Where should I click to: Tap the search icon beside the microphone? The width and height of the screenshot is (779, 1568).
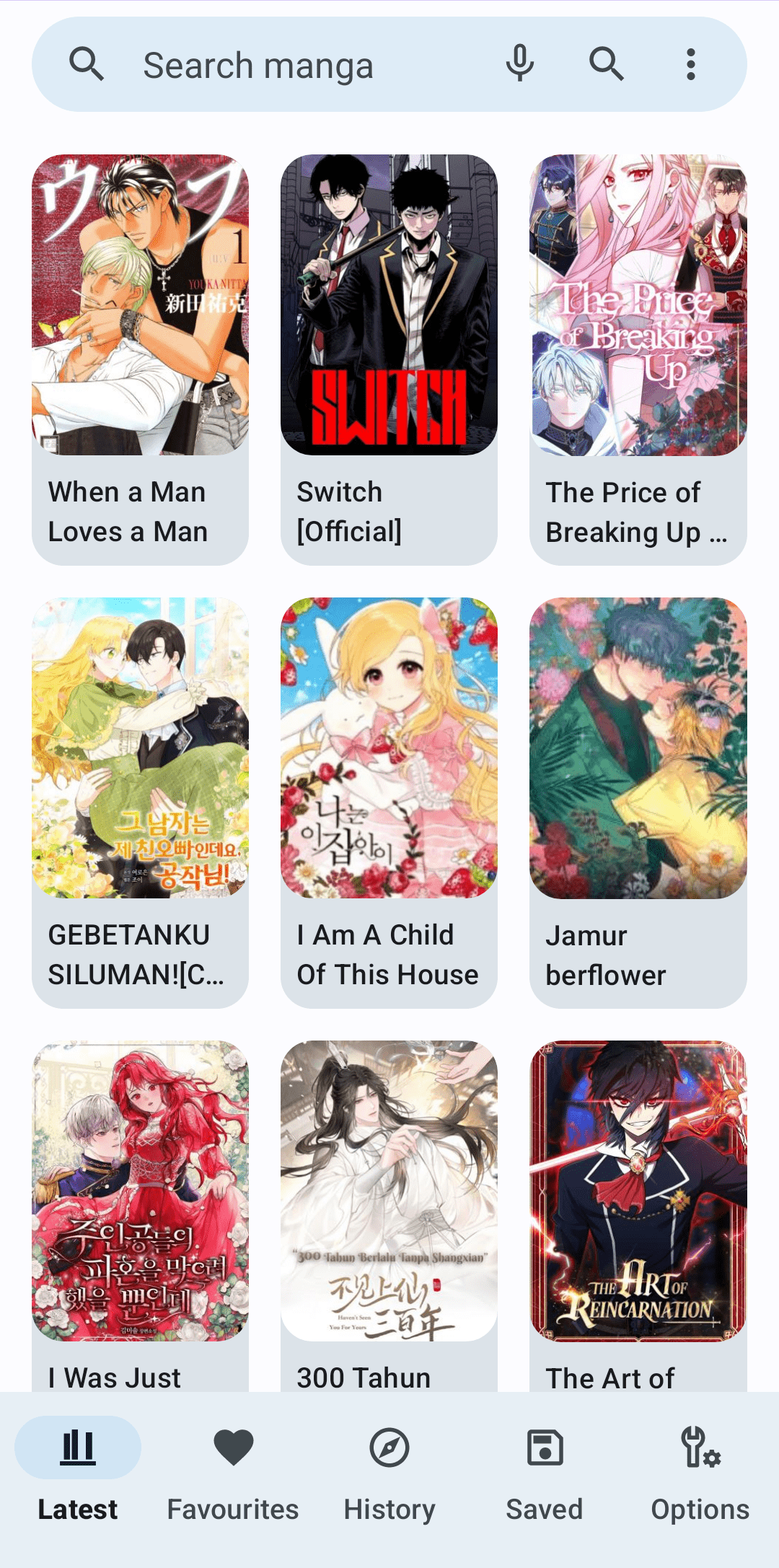pos(606,64)
